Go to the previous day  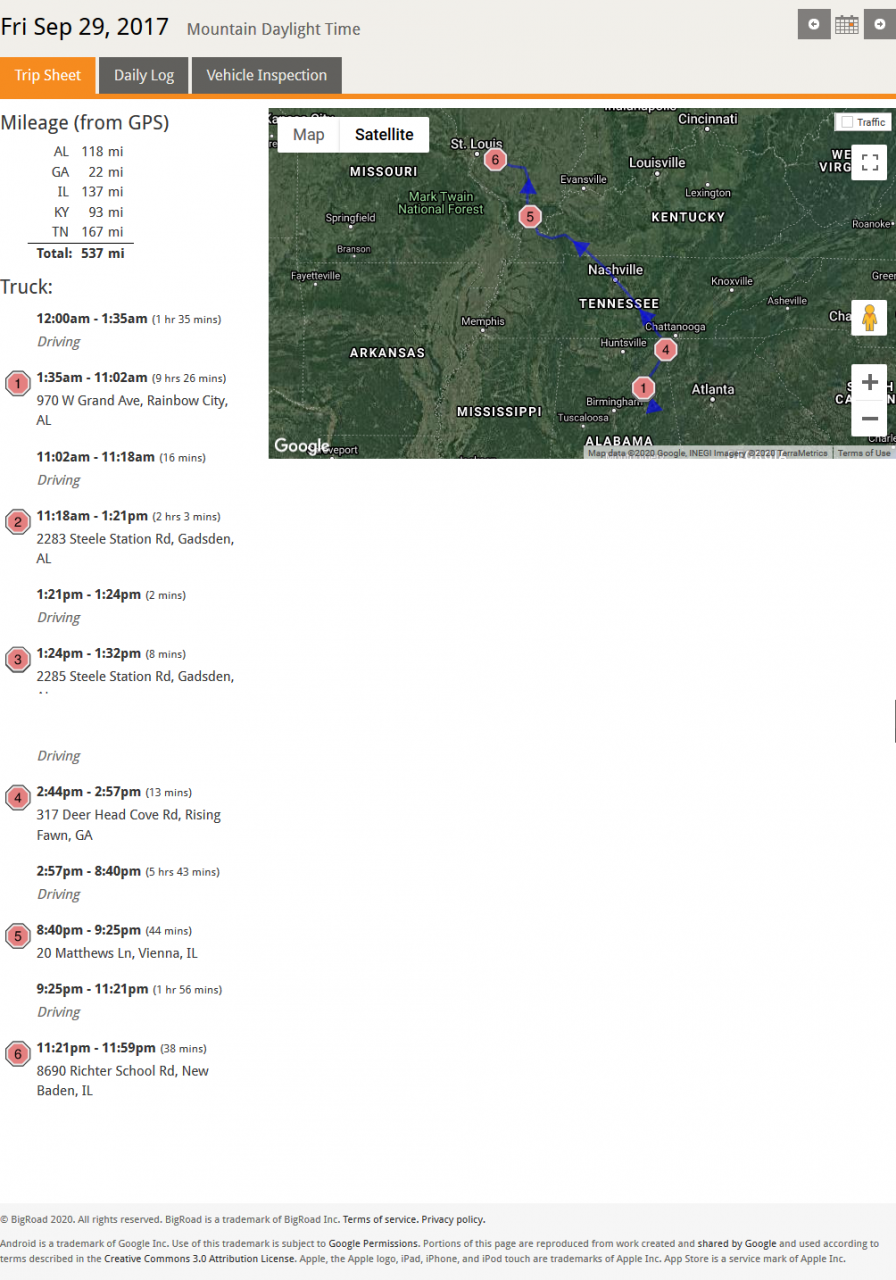pos(813,25)
